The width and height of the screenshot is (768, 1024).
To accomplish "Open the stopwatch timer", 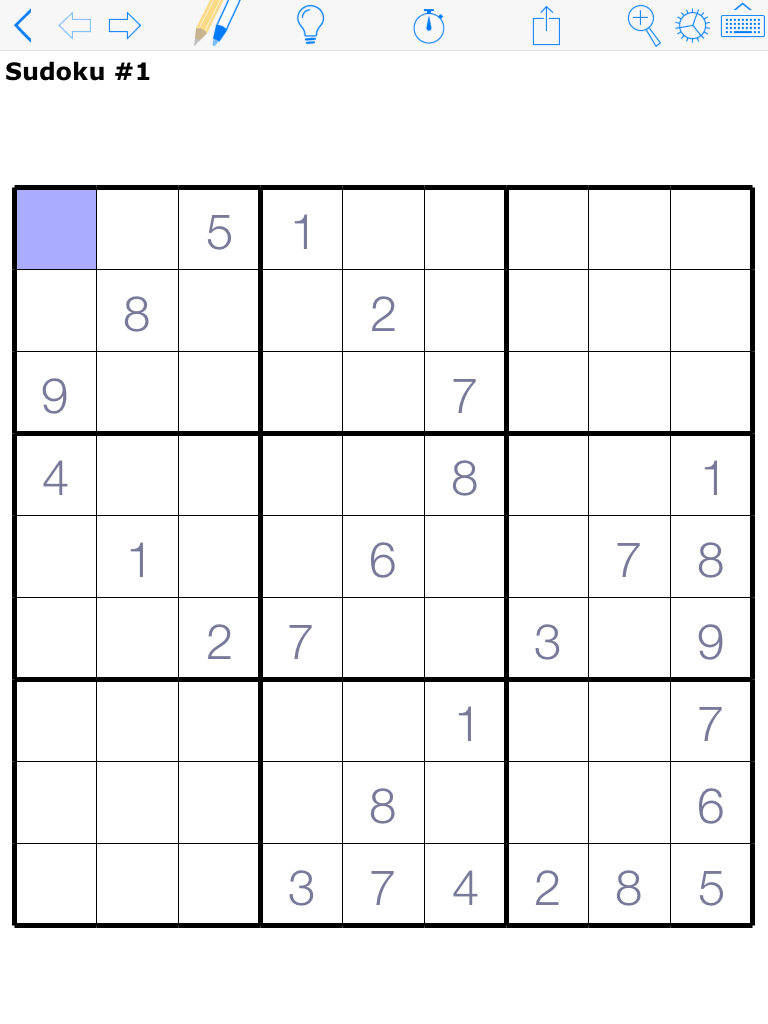I will click(429, 25).
